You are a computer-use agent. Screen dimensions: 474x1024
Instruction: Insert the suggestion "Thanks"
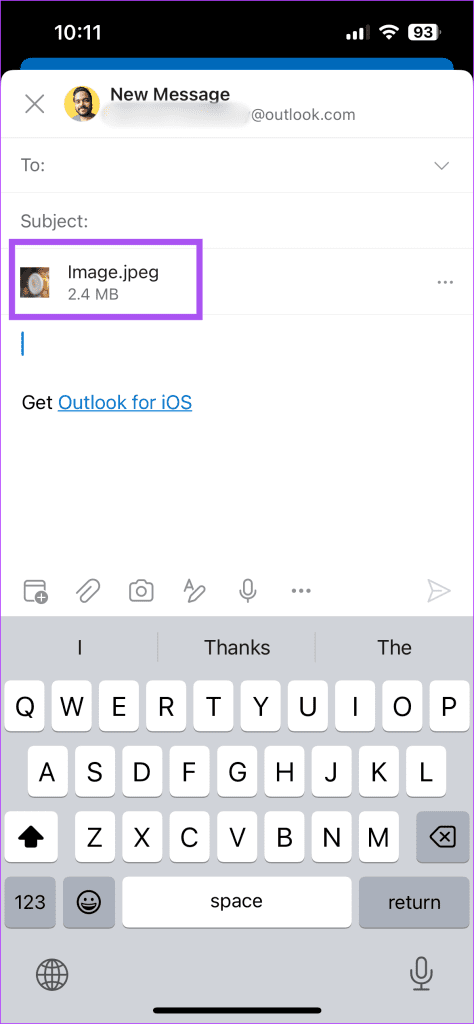click(237, 647)
